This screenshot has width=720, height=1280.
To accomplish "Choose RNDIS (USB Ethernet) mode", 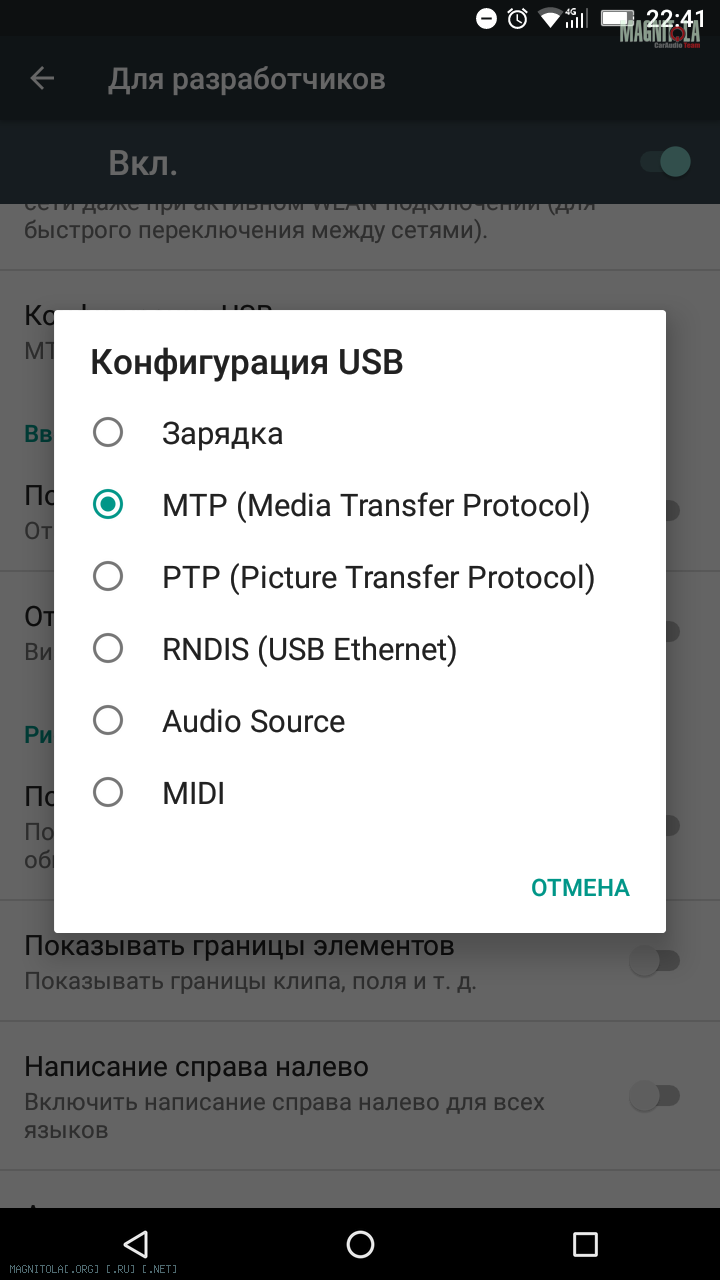I will 360,649.
